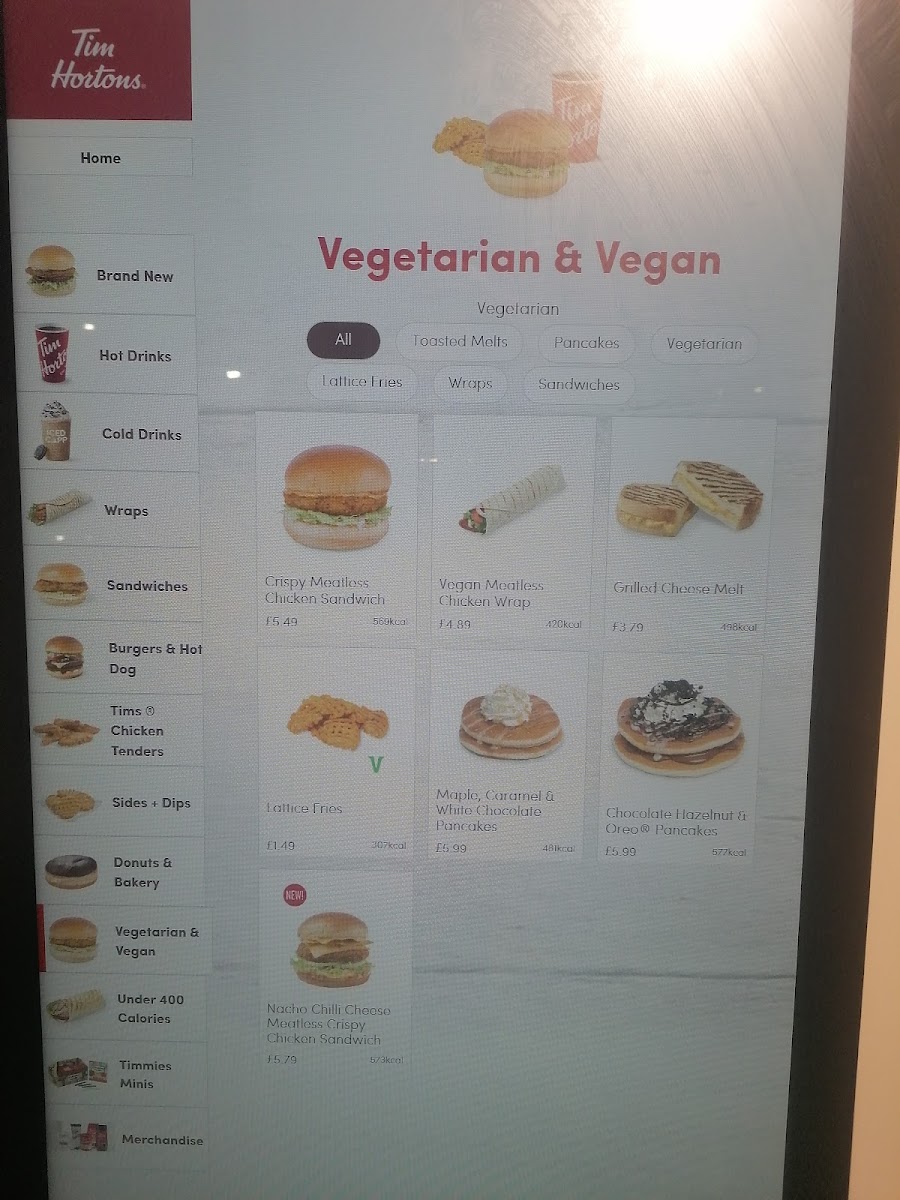Viewport: 900px width, 1200px height.
Task: Select the Tims Chicken Tenders category
Action: (117, 731)
